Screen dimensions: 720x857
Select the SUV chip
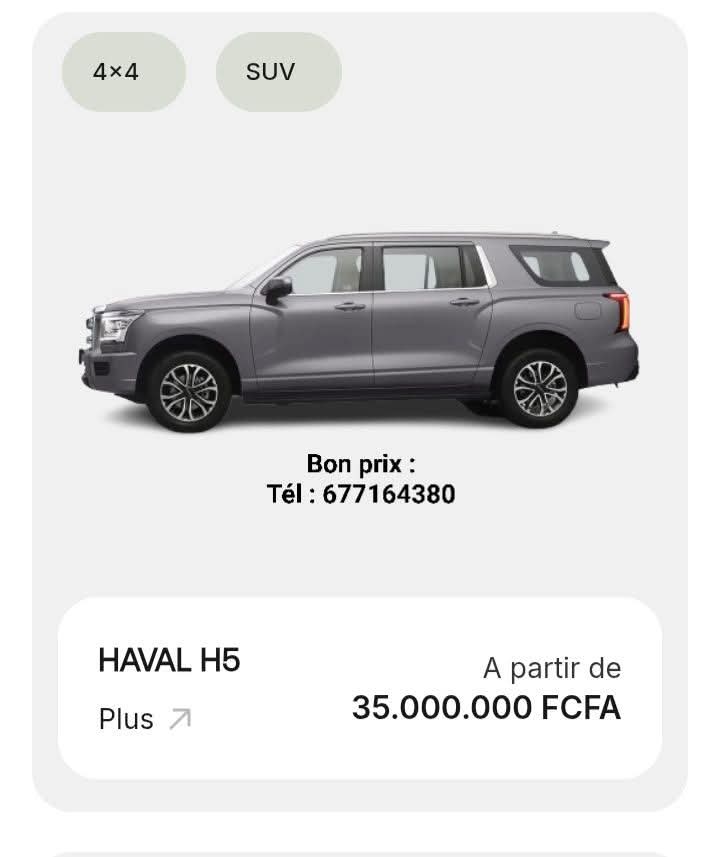pos(278,72)
